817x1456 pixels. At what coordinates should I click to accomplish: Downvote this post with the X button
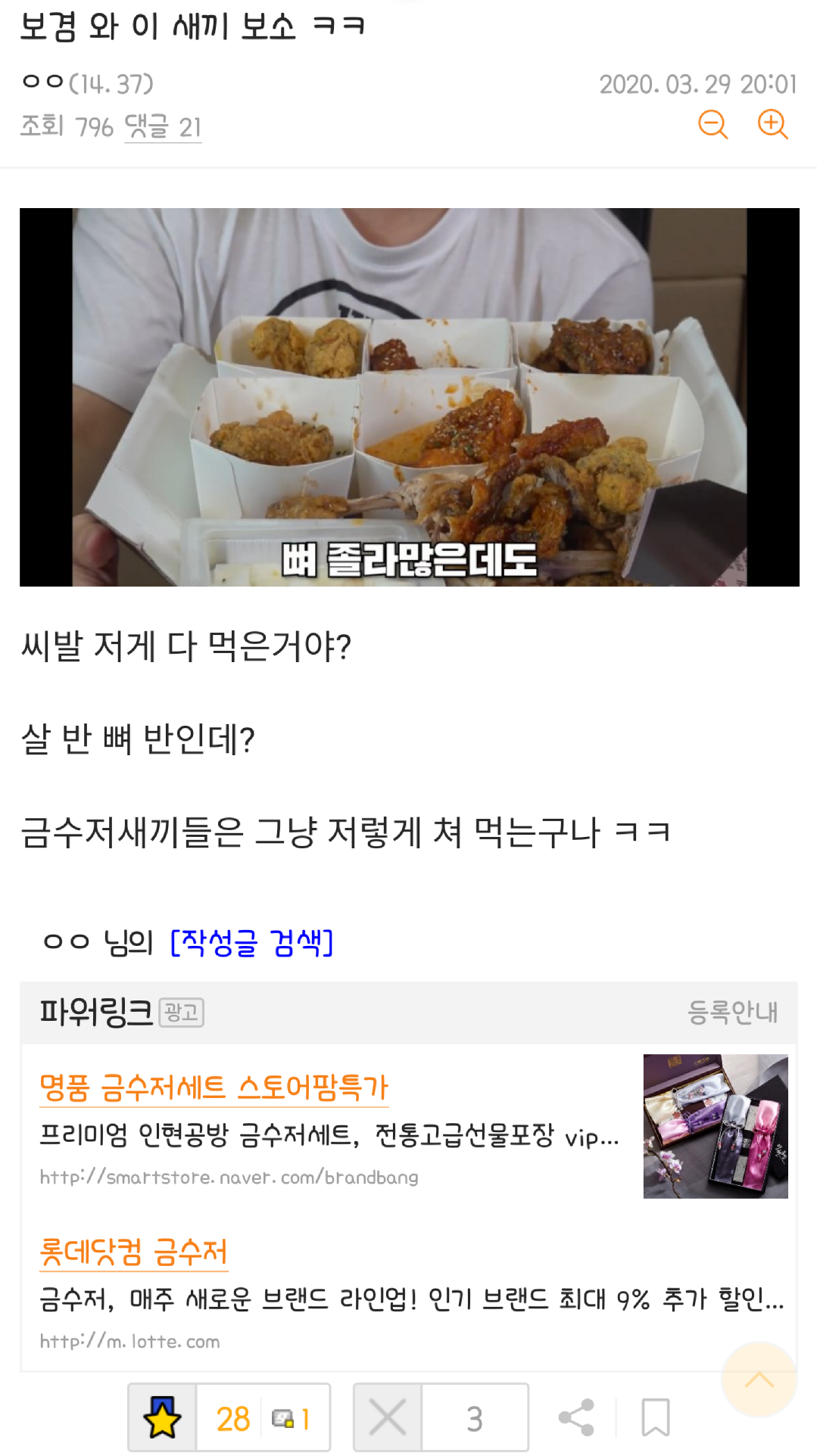[388, 1417]
